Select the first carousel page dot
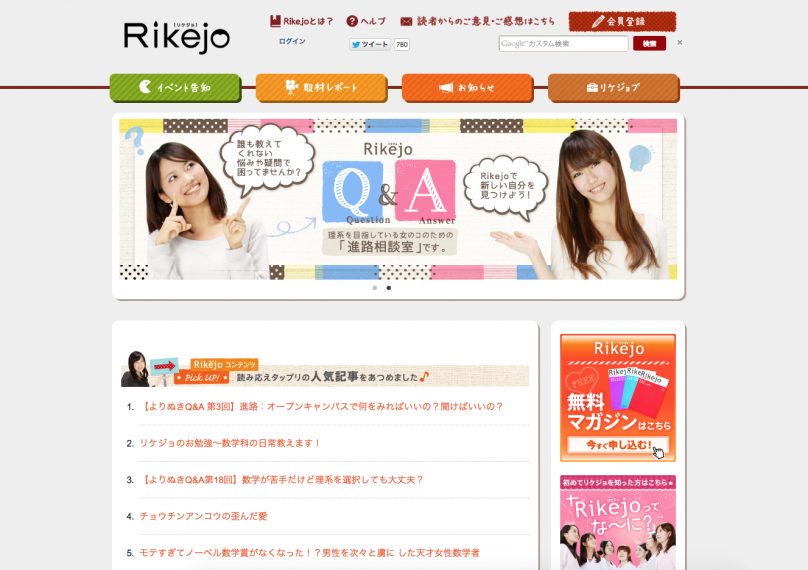 (x=375, y=288)
